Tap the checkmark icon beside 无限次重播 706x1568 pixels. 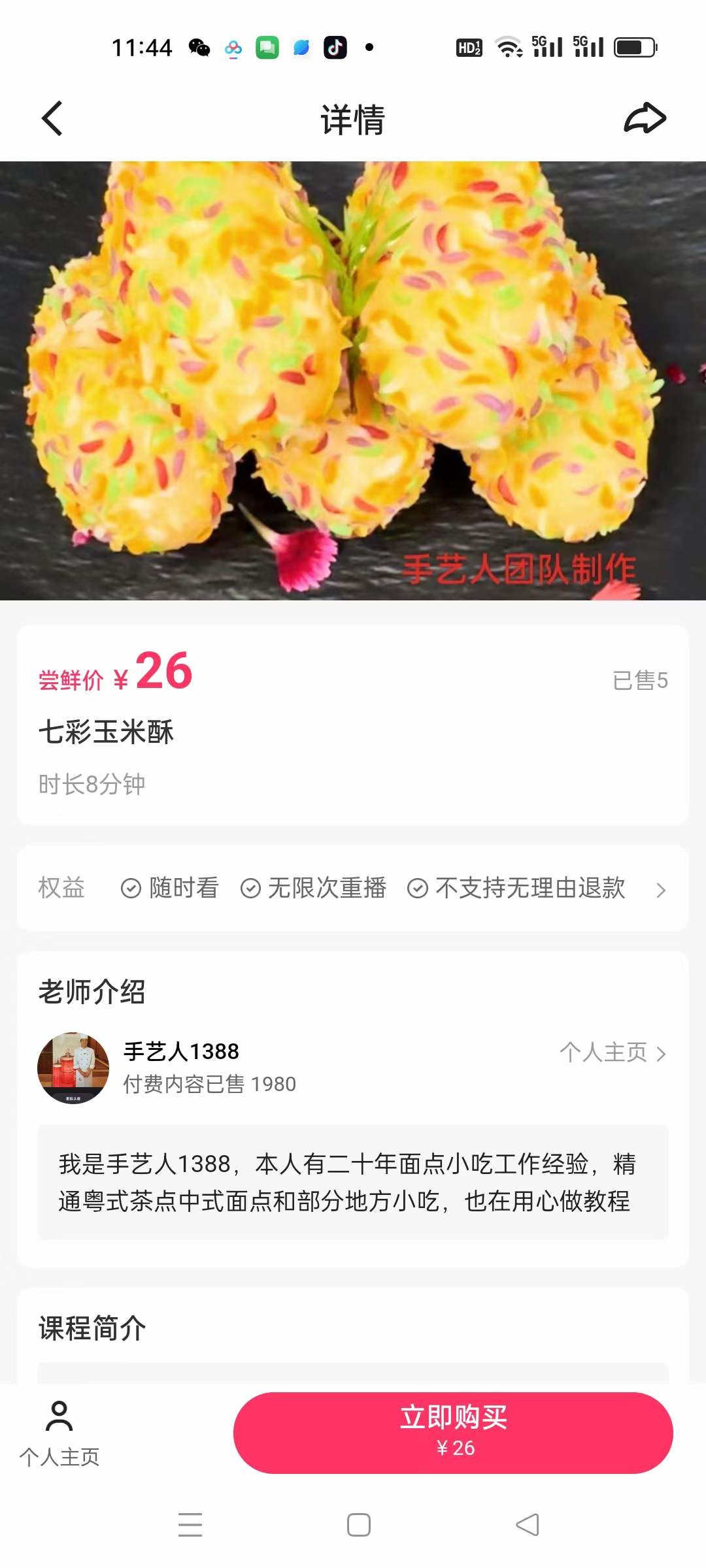(250, 889)
